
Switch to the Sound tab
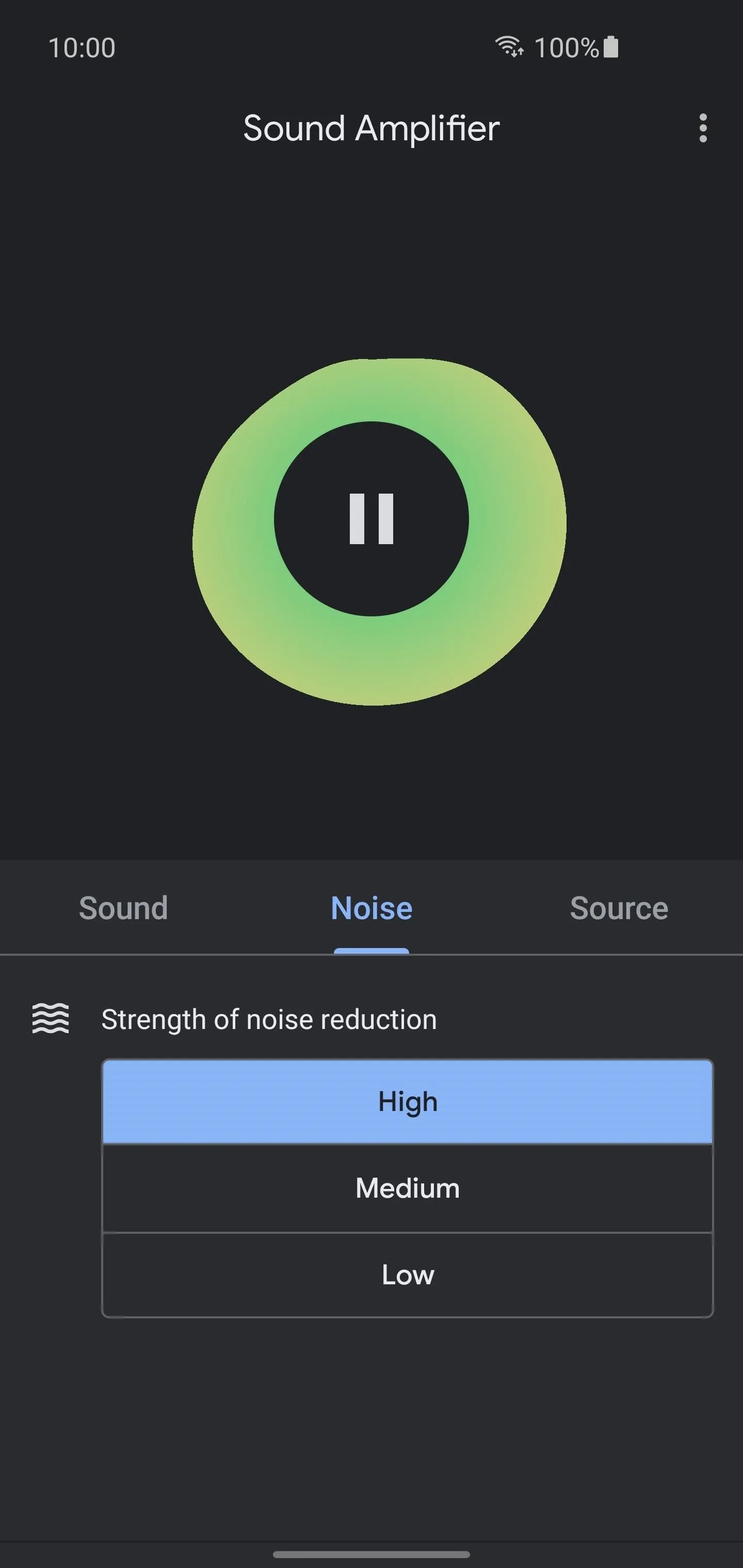point(124,908)
